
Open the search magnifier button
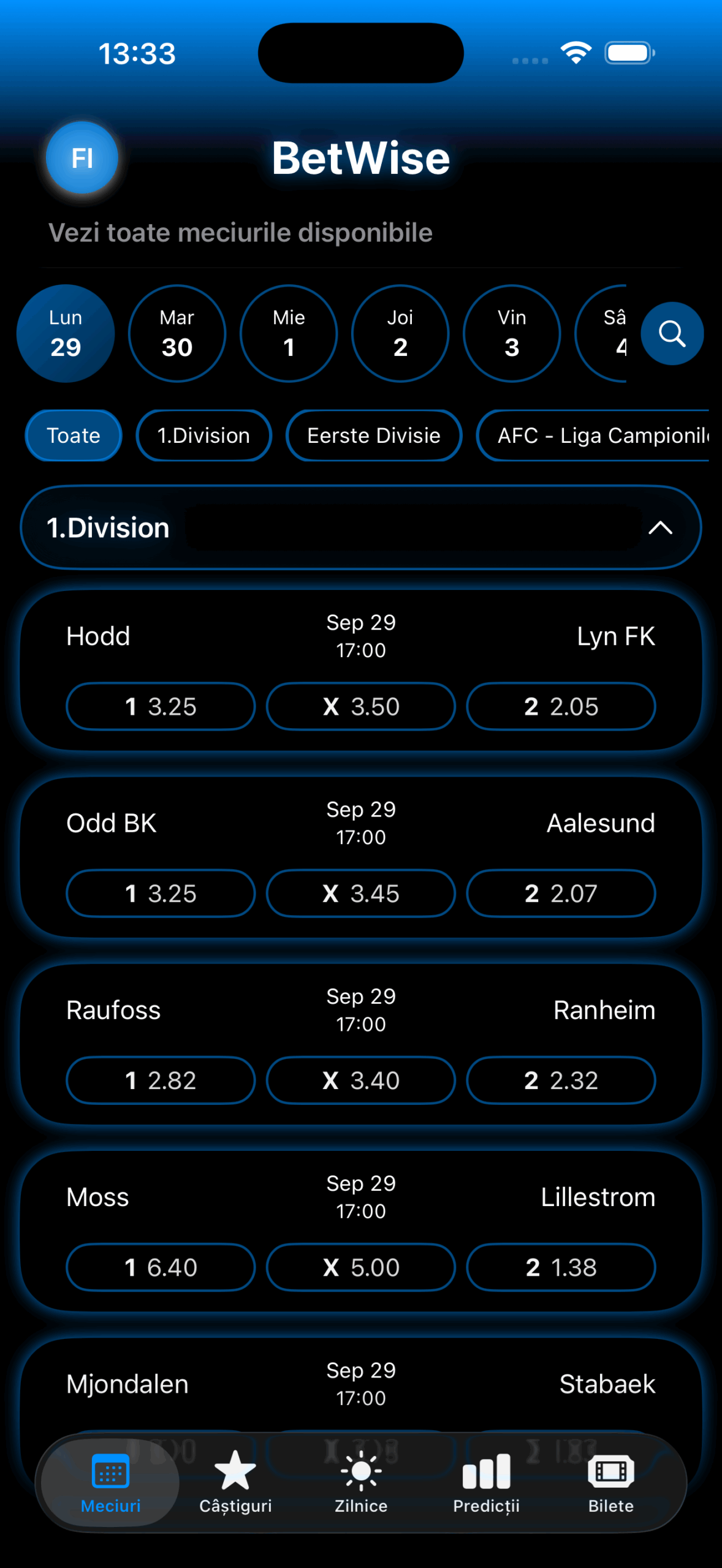pos(672,334)
